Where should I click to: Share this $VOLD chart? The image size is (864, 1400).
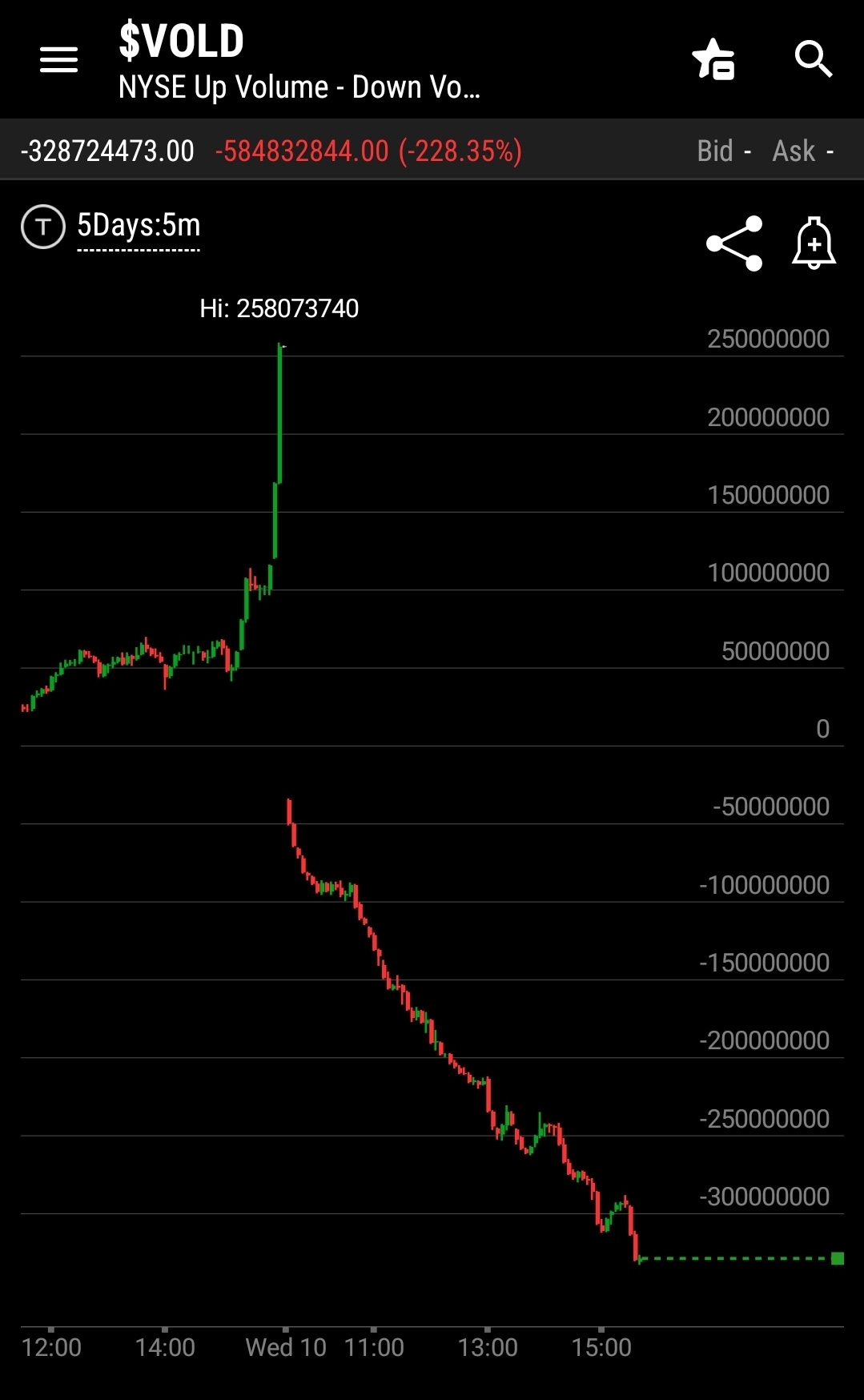click(x=734, y=243)
